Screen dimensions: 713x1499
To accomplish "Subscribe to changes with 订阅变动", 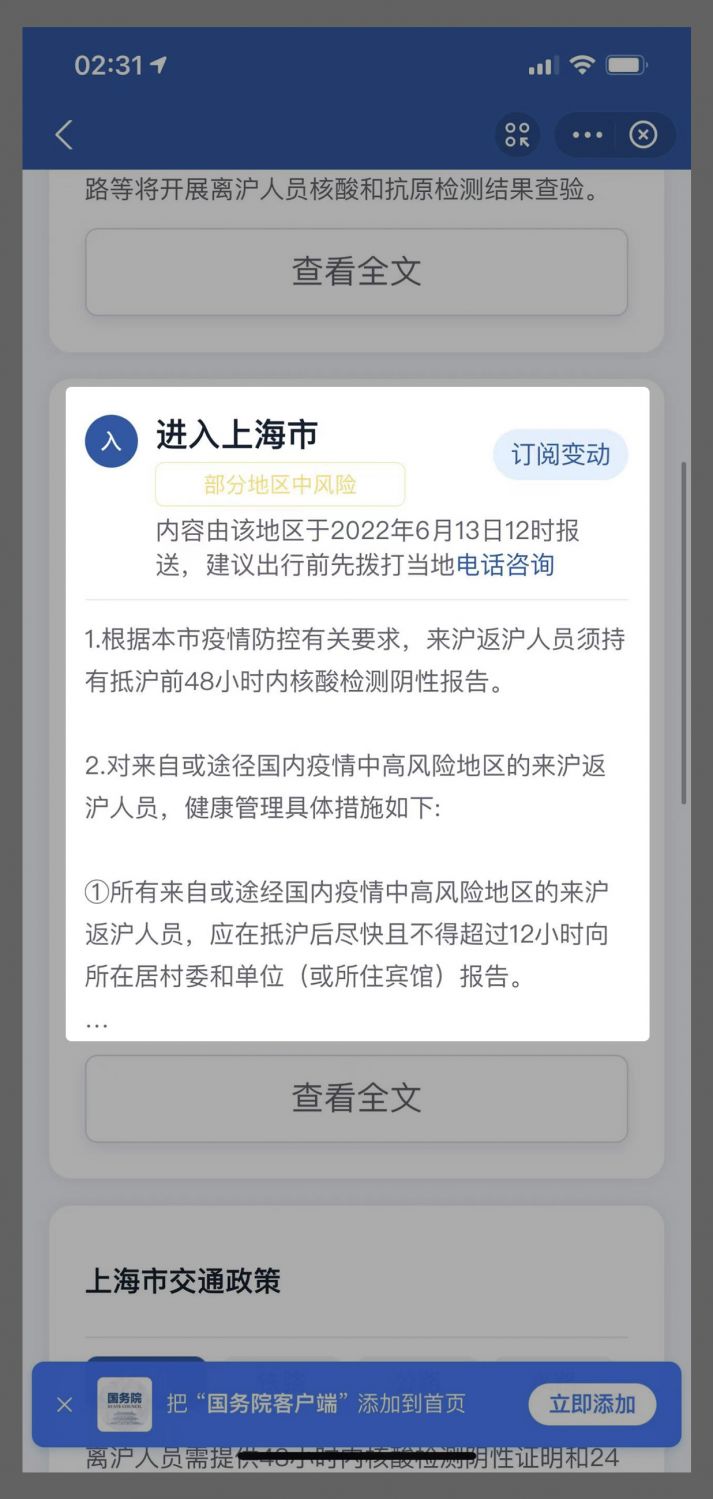I will pyautogui.click(x=560, y=455).
